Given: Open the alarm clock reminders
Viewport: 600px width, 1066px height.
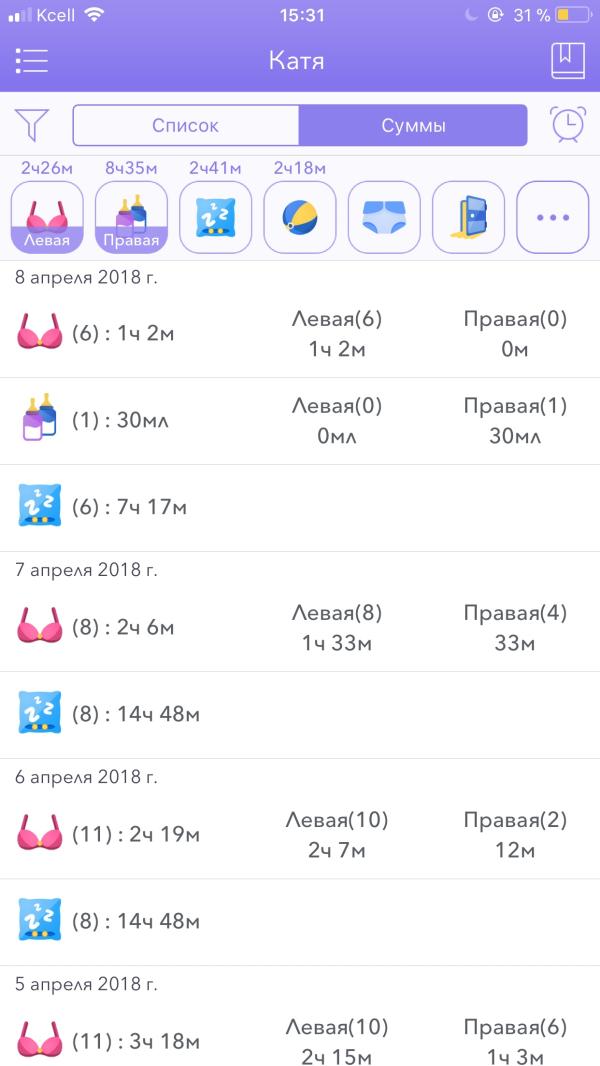Looking at the screenshot, I should (x=567, y=124).
